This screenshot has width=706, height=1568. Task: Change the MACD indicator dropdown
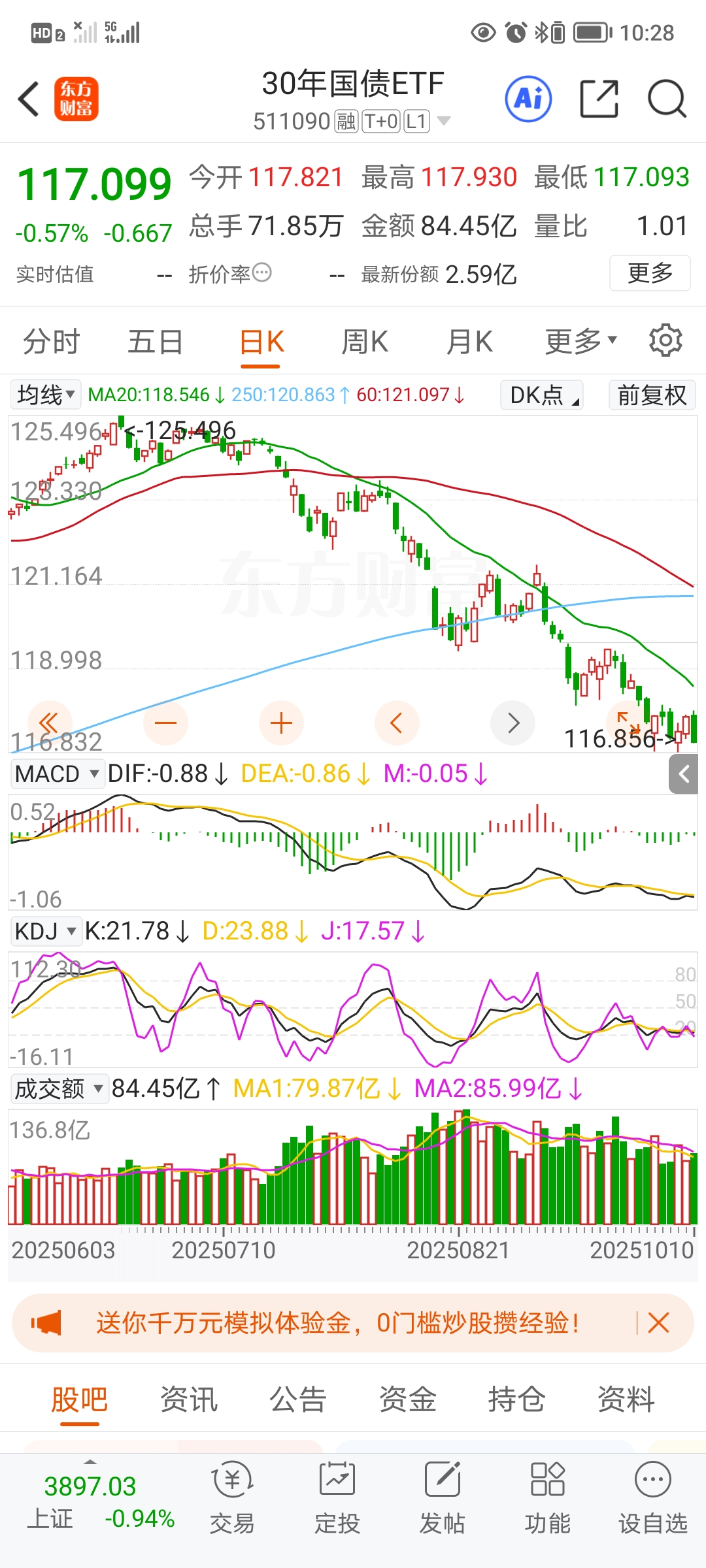(x=57, y=774)
